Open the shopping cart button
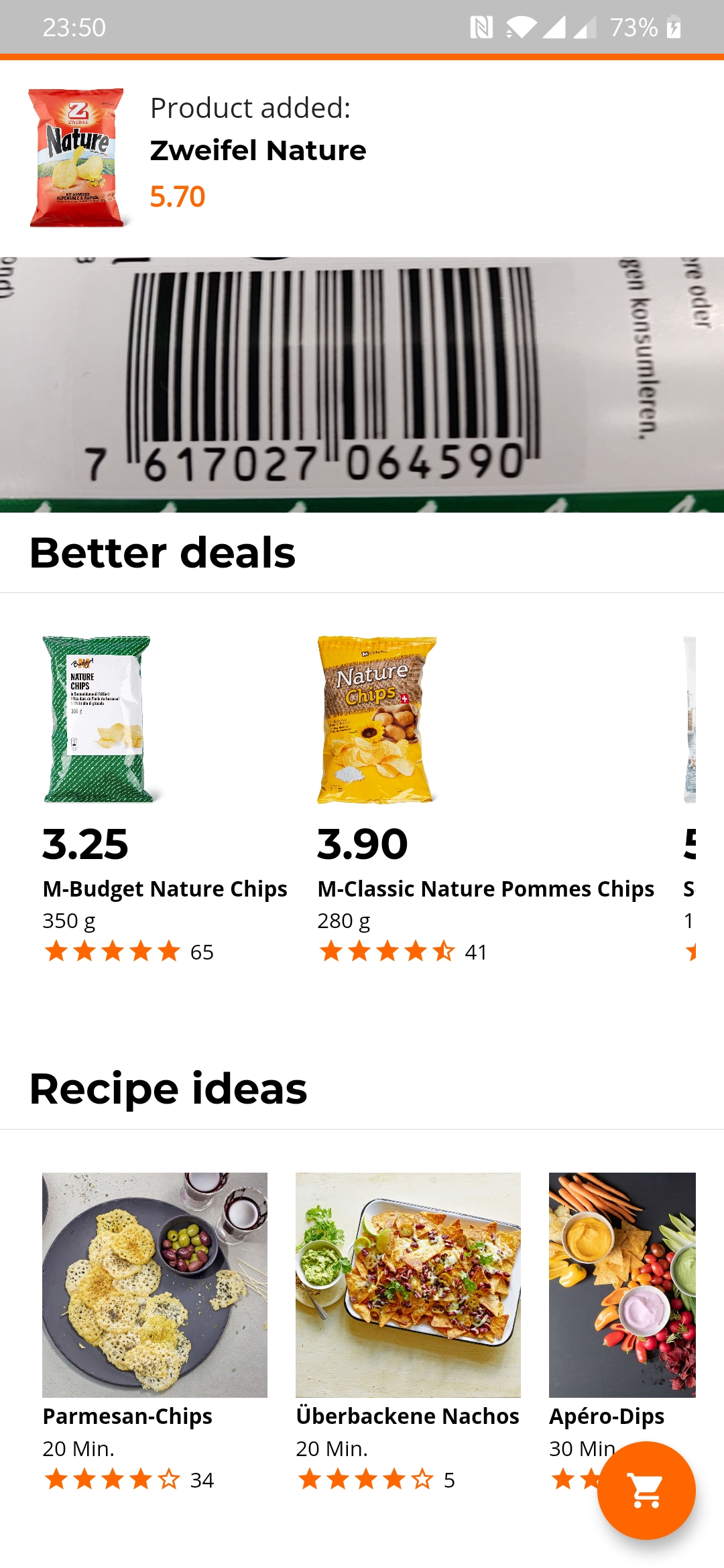Viewport: 724px width, 1568px height. [646, 1490]
